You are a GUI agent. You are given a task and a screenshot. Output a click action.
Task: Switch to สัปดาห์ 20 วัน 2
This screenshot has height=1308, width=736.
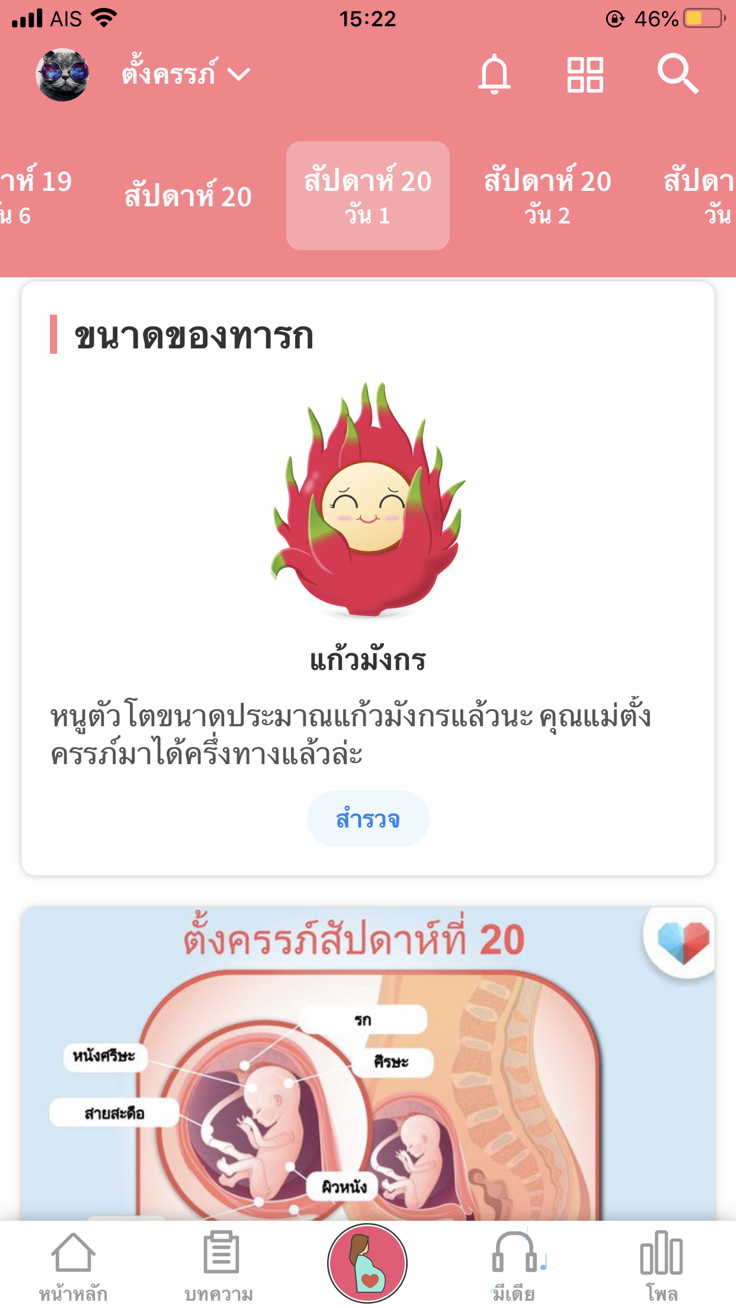tap(547, 196)
